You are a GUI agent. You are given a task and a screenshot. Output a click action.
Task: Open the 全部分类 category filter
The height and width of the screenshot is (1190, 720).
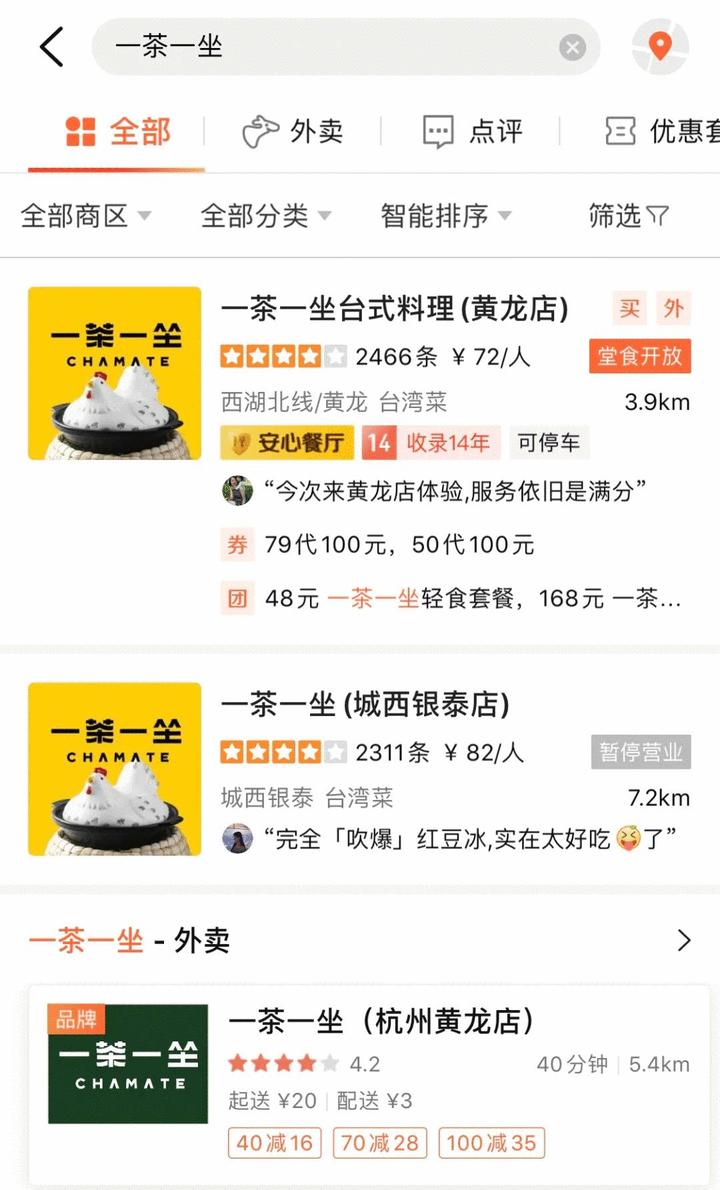[266, 217]
